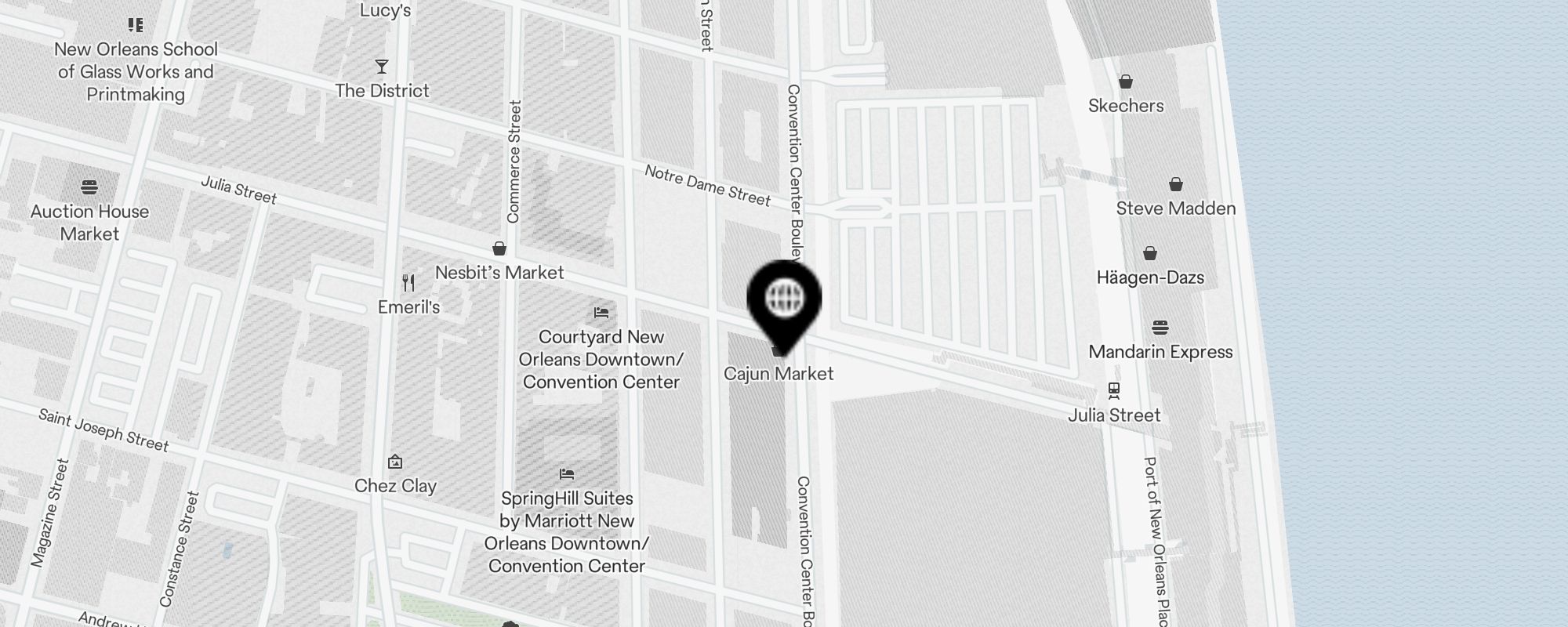Tap the black globe location pin

tap(784, 299)
